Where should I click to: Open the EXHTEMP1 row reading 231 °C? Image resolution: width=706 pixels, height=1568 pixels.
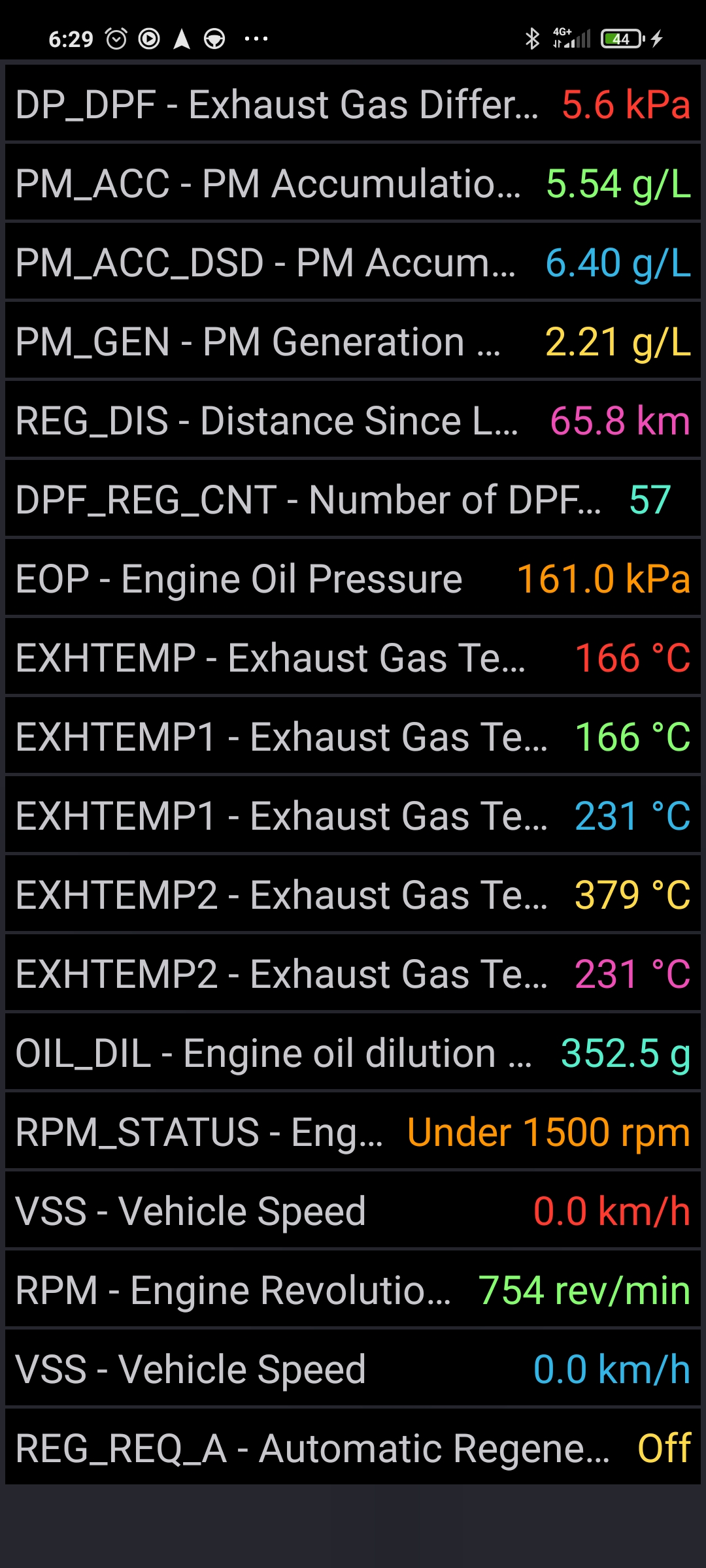(x=353, y=816)
